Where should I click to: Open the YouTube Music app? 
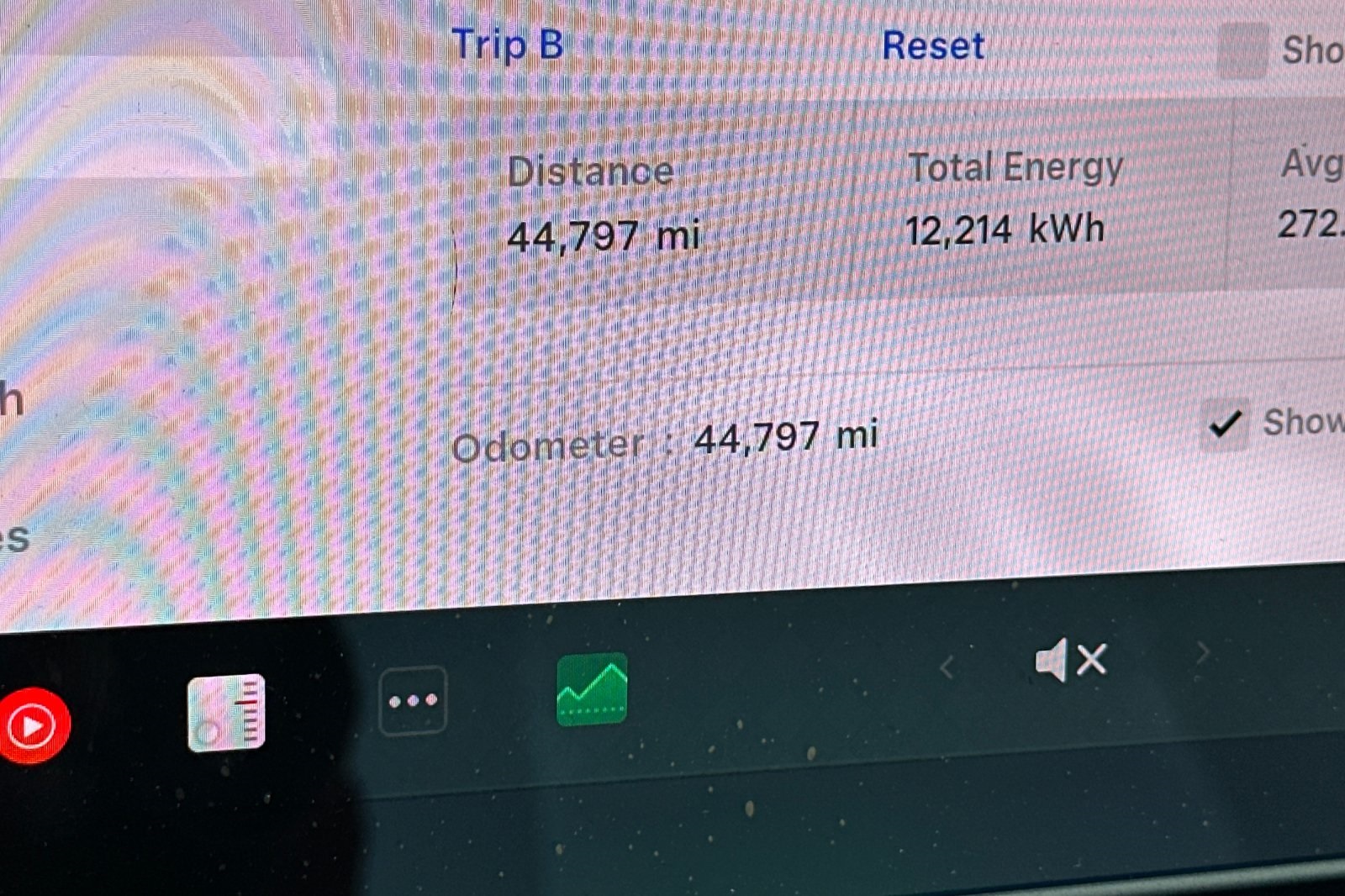[x=32, y=725]
